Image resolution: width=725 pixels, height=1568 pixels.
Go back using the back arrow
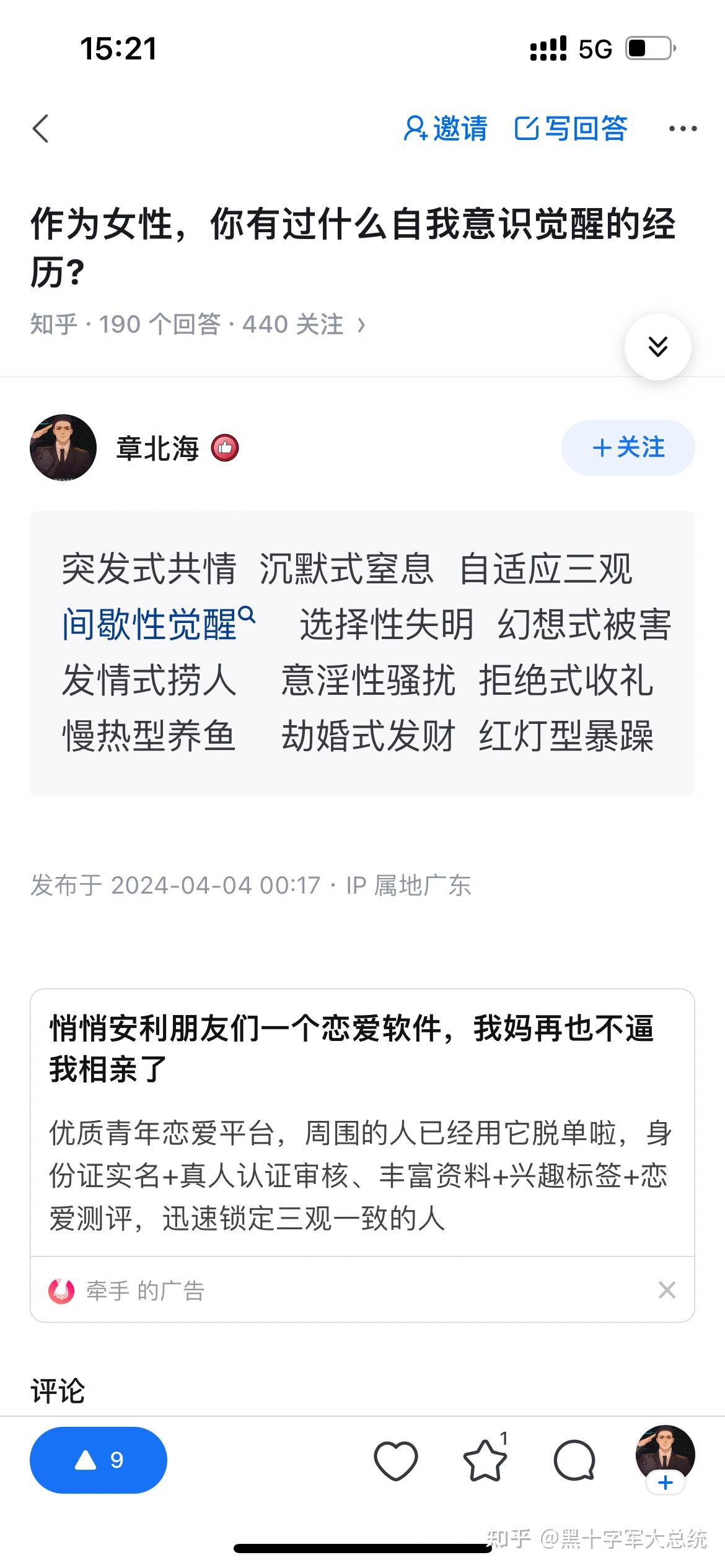coord(41,129)
